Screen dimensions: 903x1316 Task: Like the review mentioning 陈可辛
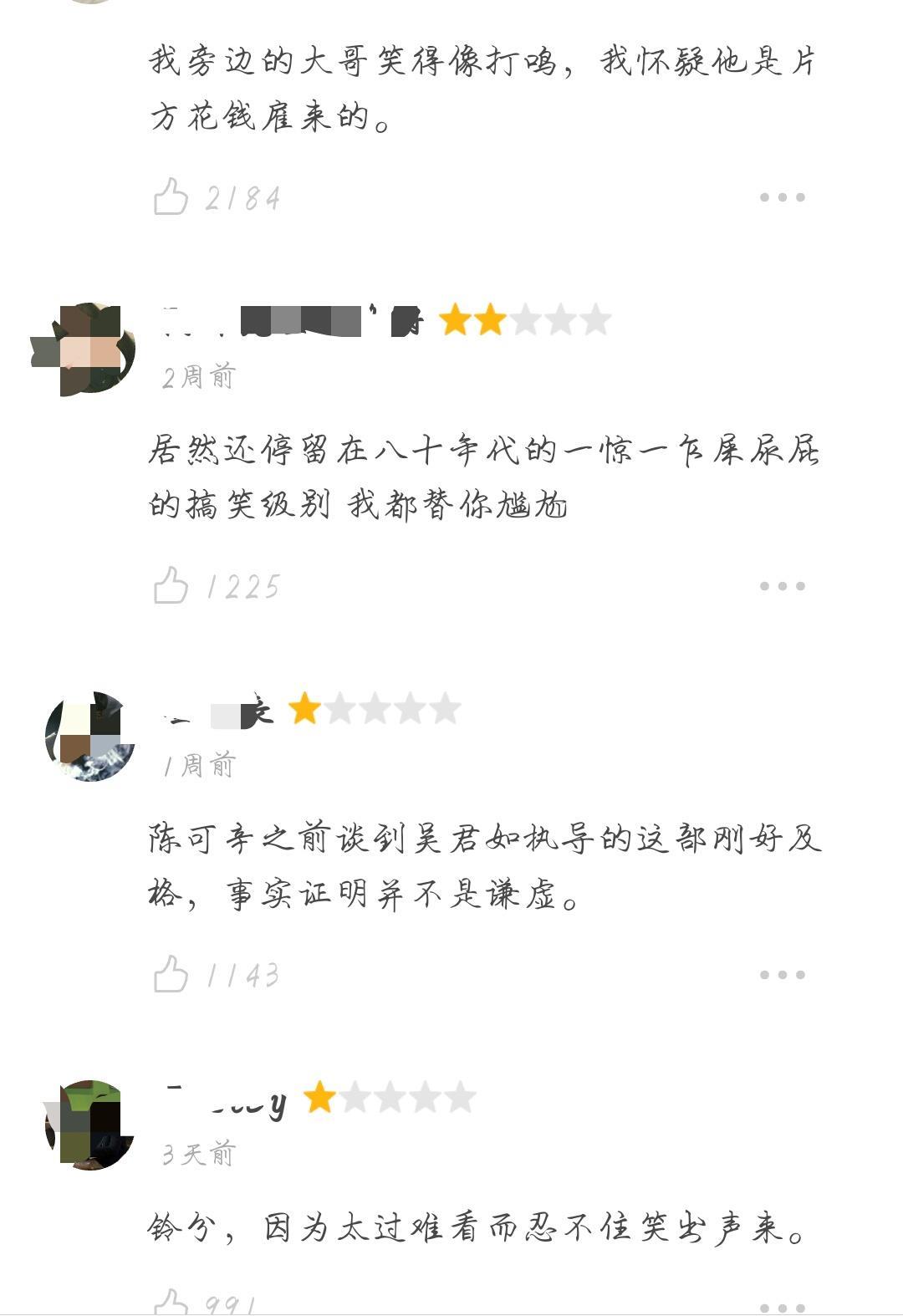171,974
